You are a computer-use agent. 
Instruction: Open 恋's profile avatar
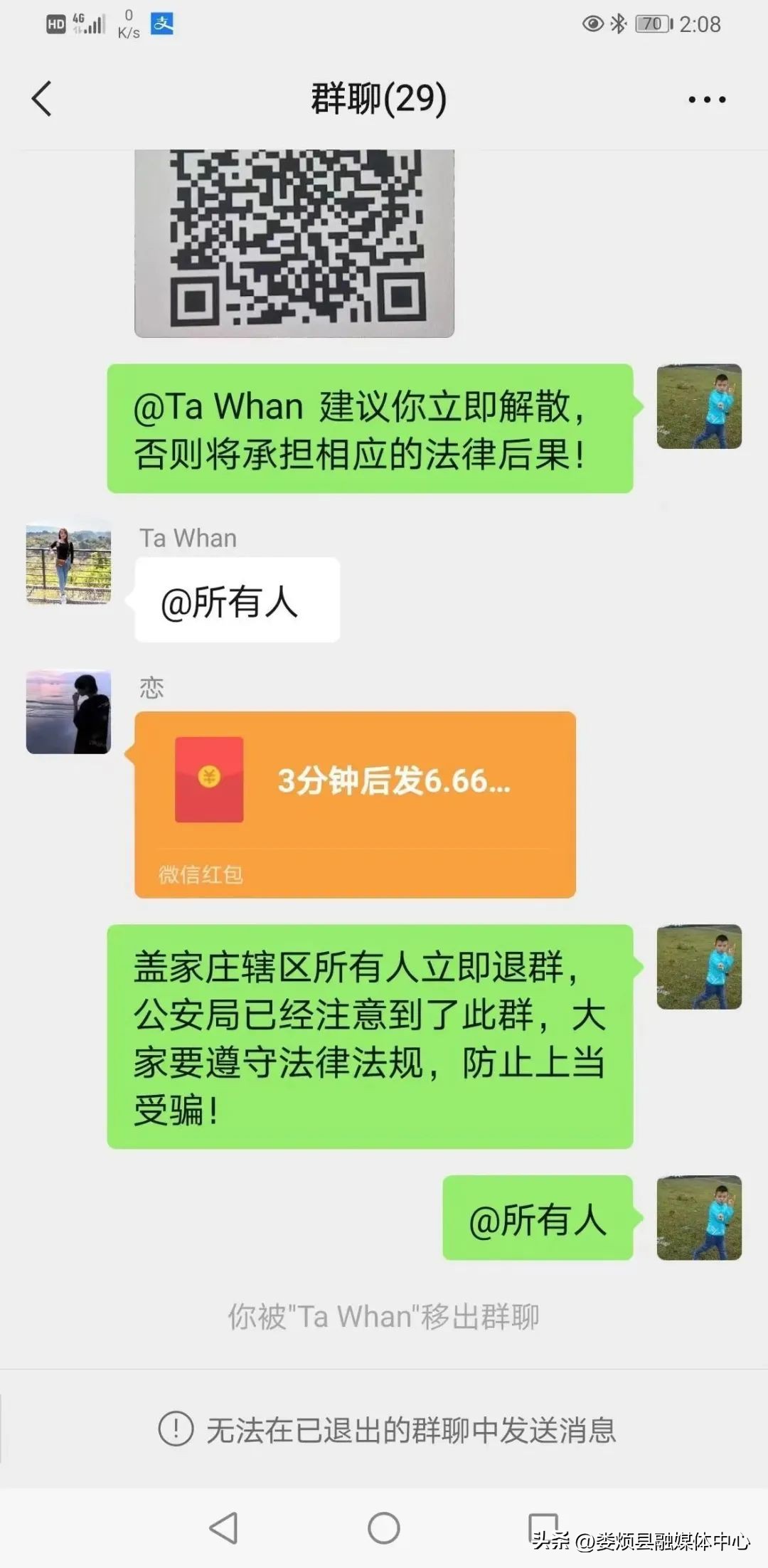pos(68,711)
